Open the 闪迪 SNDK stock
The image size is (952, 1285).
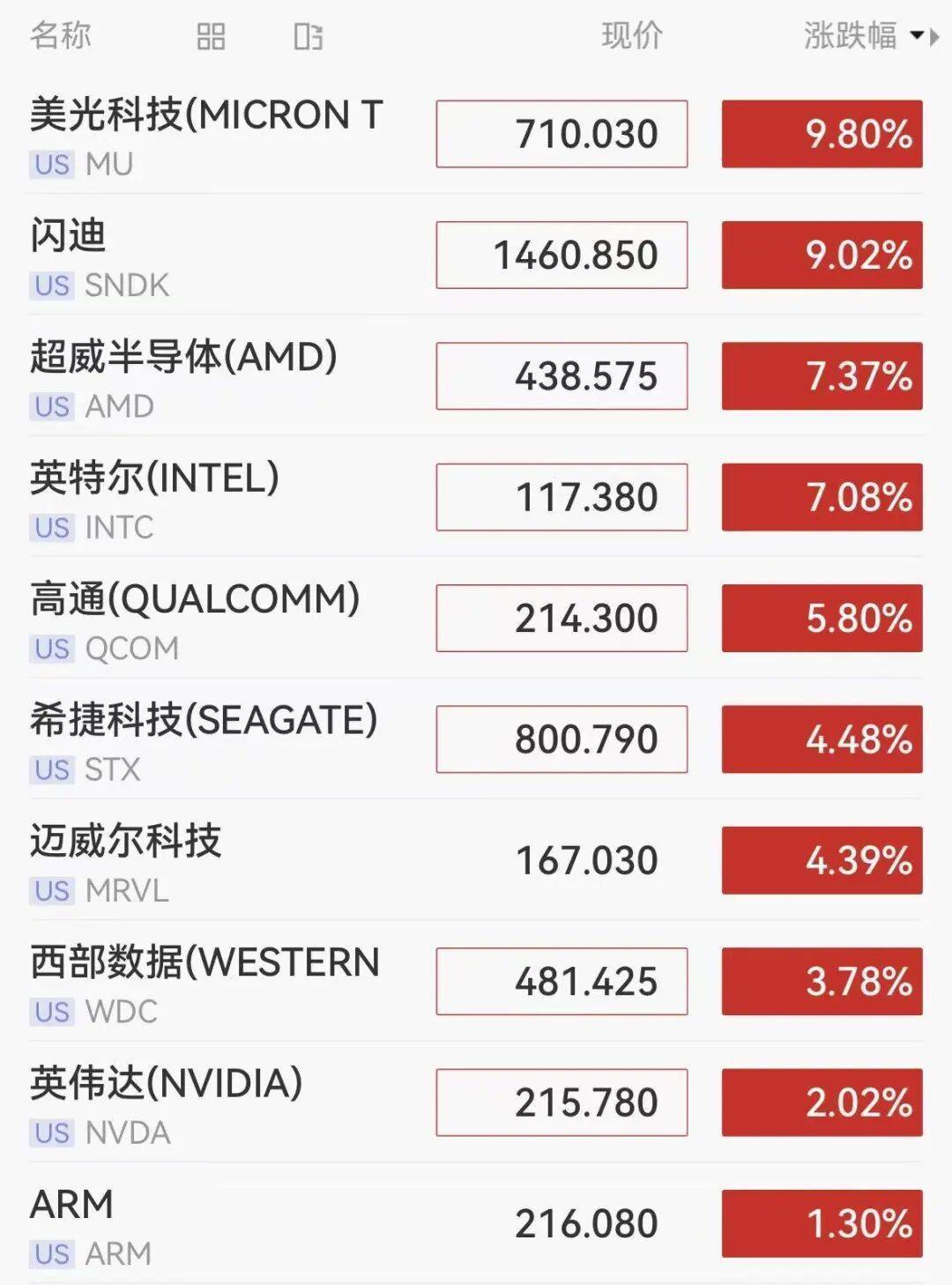tap(476, 255)
